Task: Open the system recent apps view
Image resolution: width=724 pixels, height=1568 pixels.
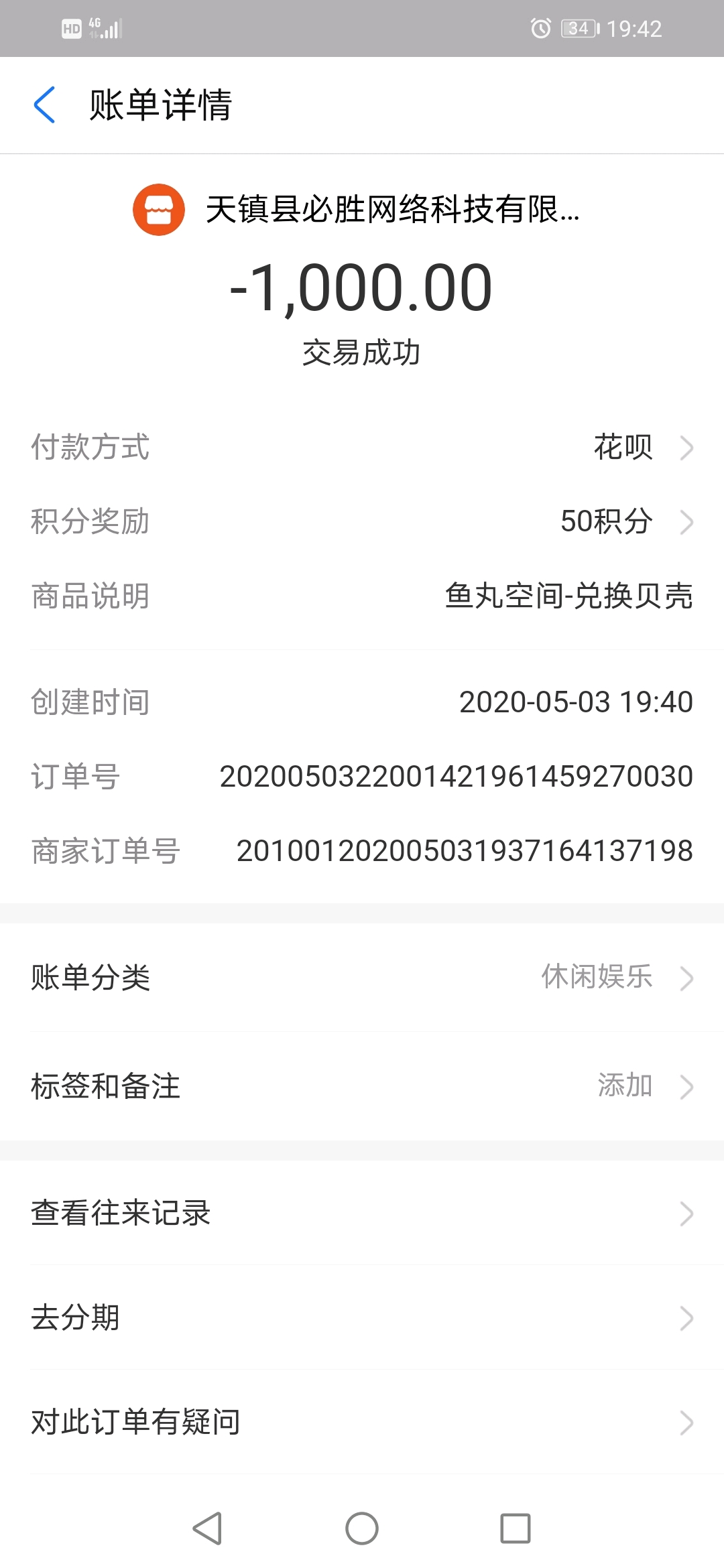Action: click(515, 1528)
